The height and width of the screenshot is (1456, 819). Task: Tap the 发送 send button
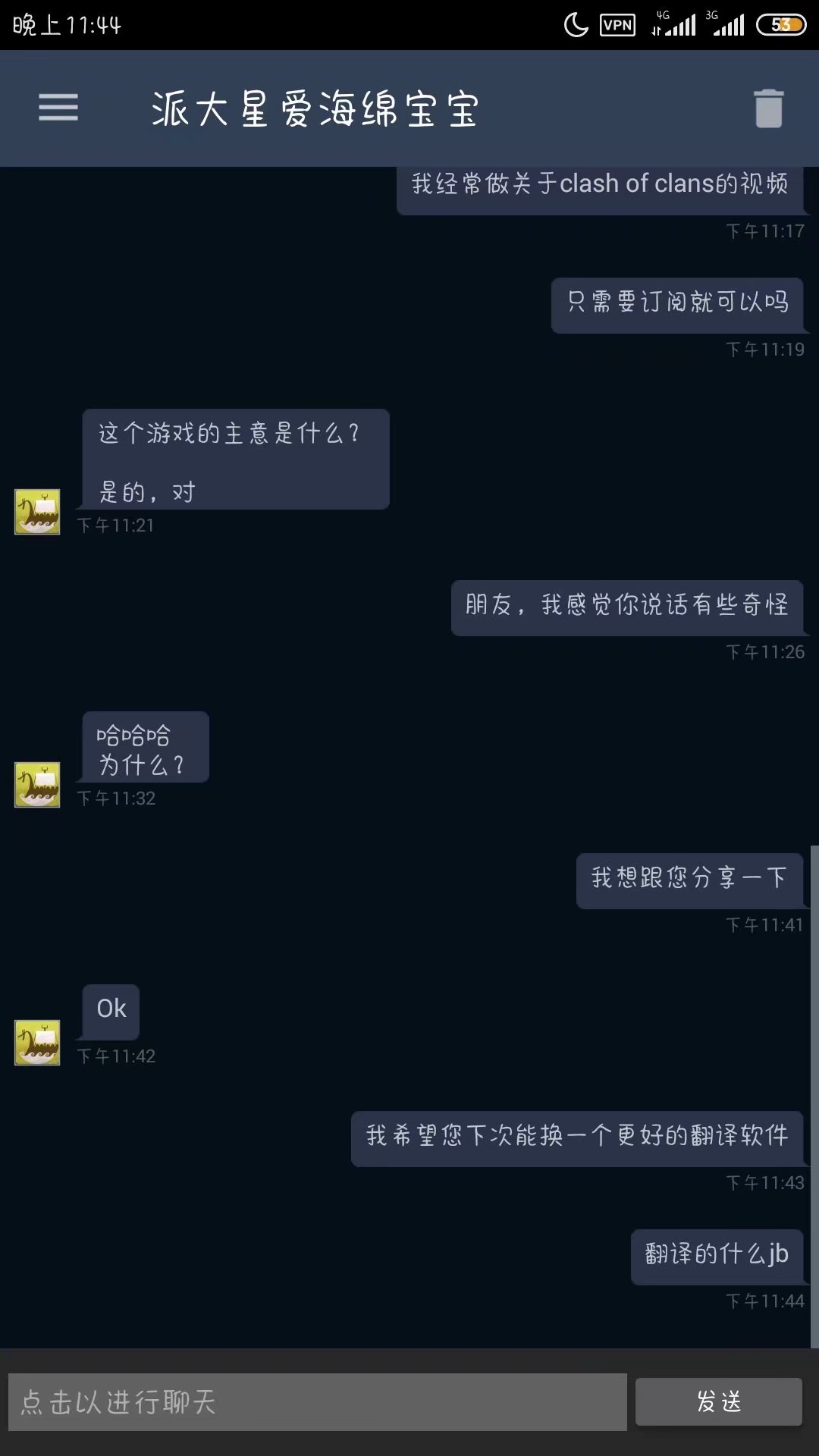click(x=717, y=1401)
